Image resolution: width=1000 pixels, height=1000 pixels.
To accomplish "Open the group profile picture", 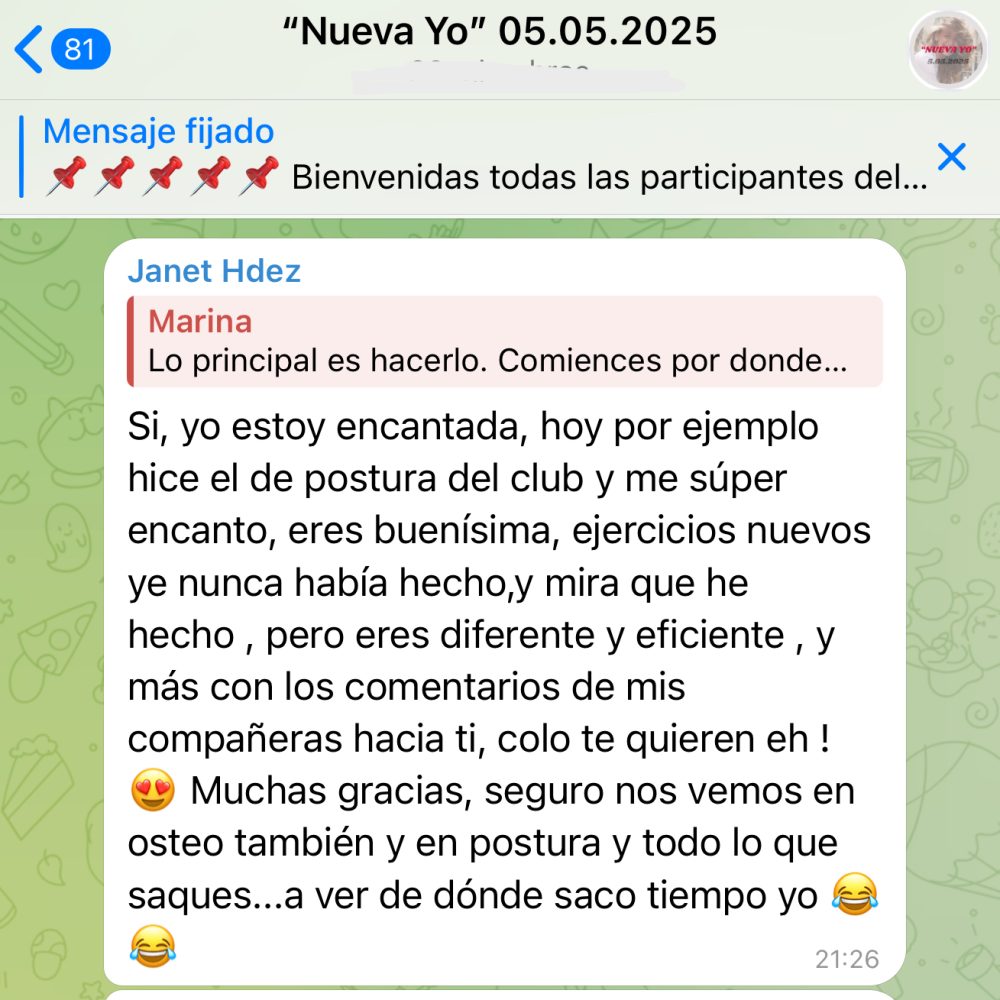I will (948, 49).
